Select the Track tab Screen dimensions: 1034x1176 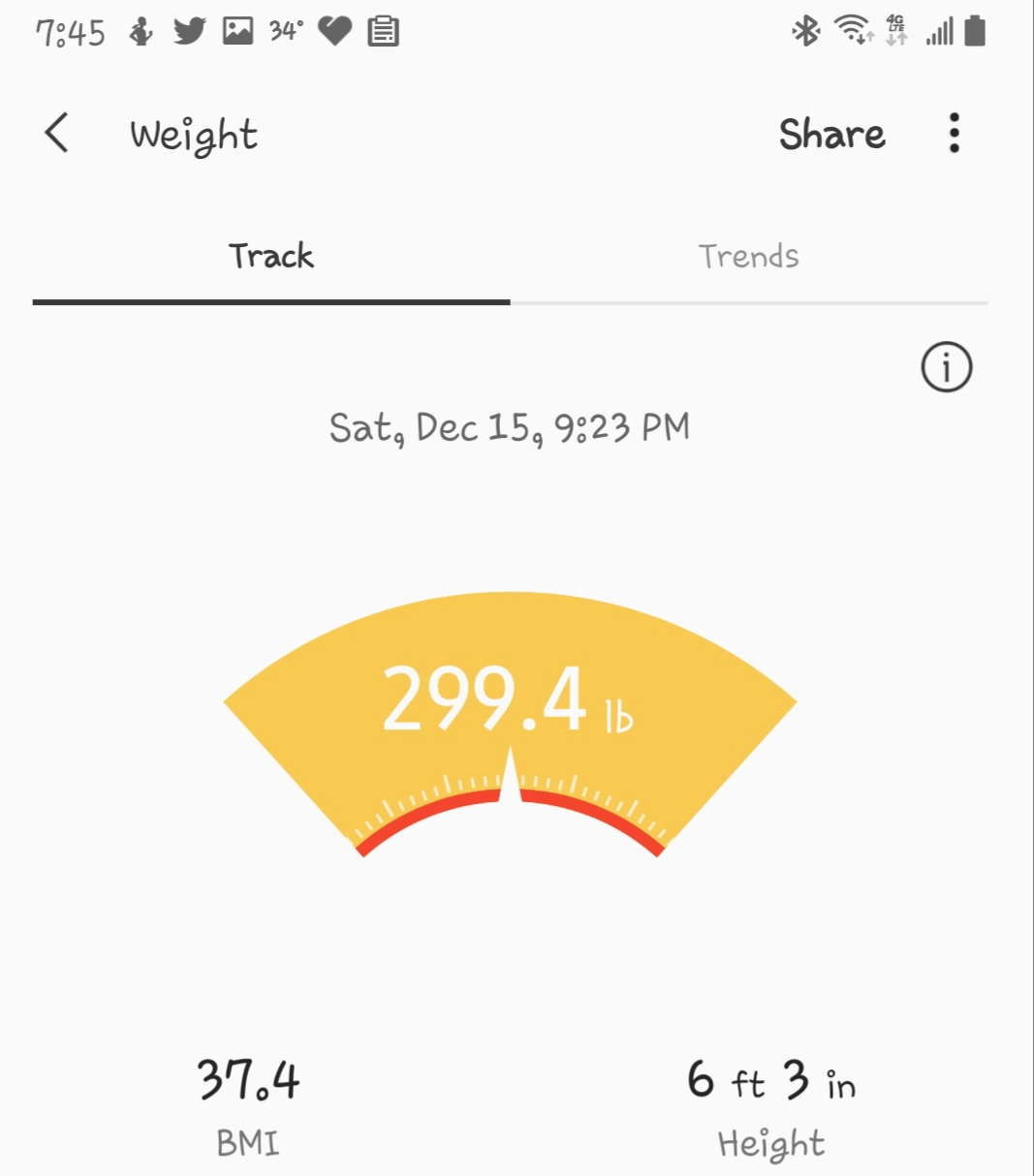point(271,257)
